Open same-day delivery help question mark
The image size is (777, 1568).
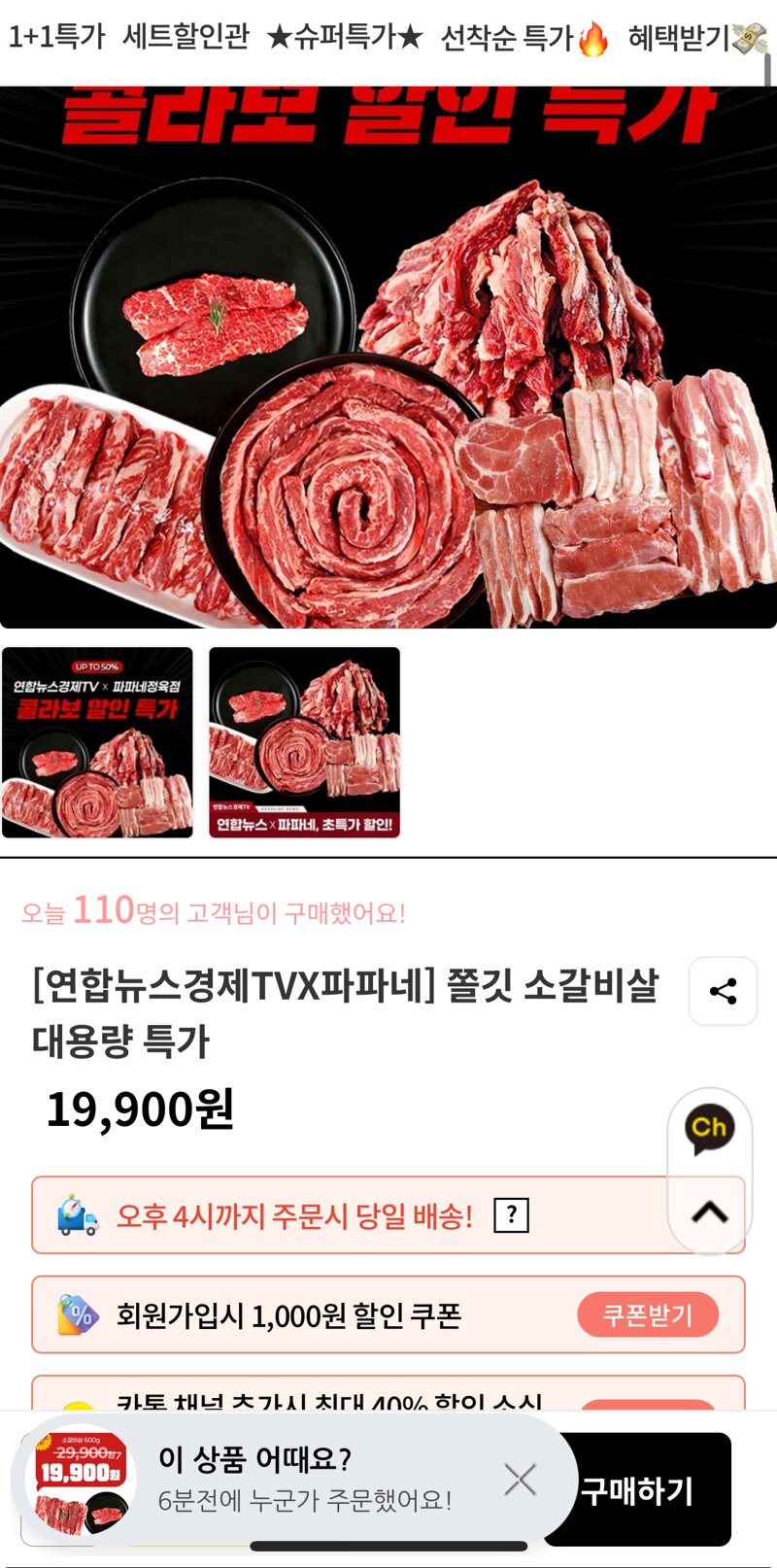[511, 1215]
